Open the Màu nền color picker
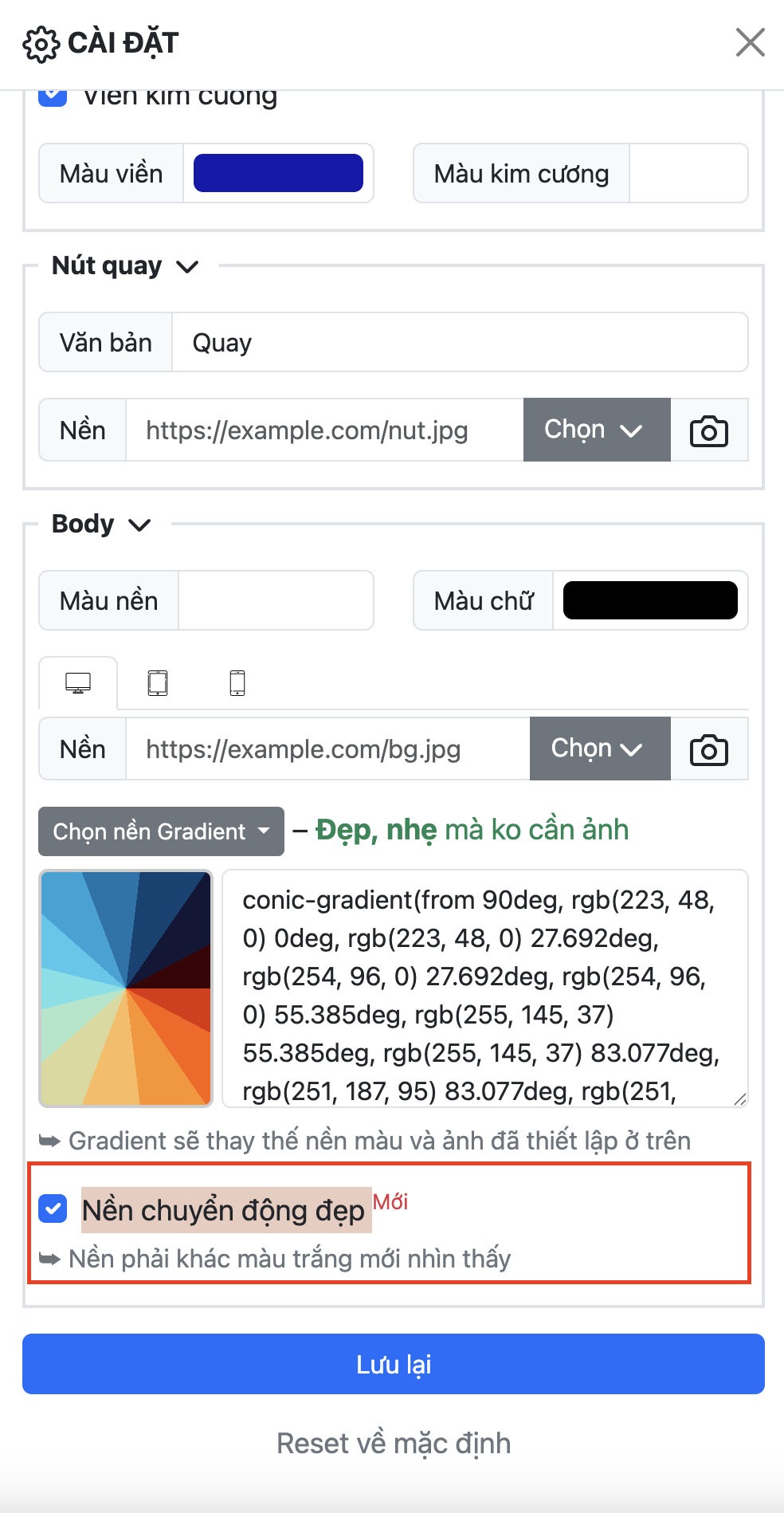This screenshot has height=1513, width=784. 275,600
